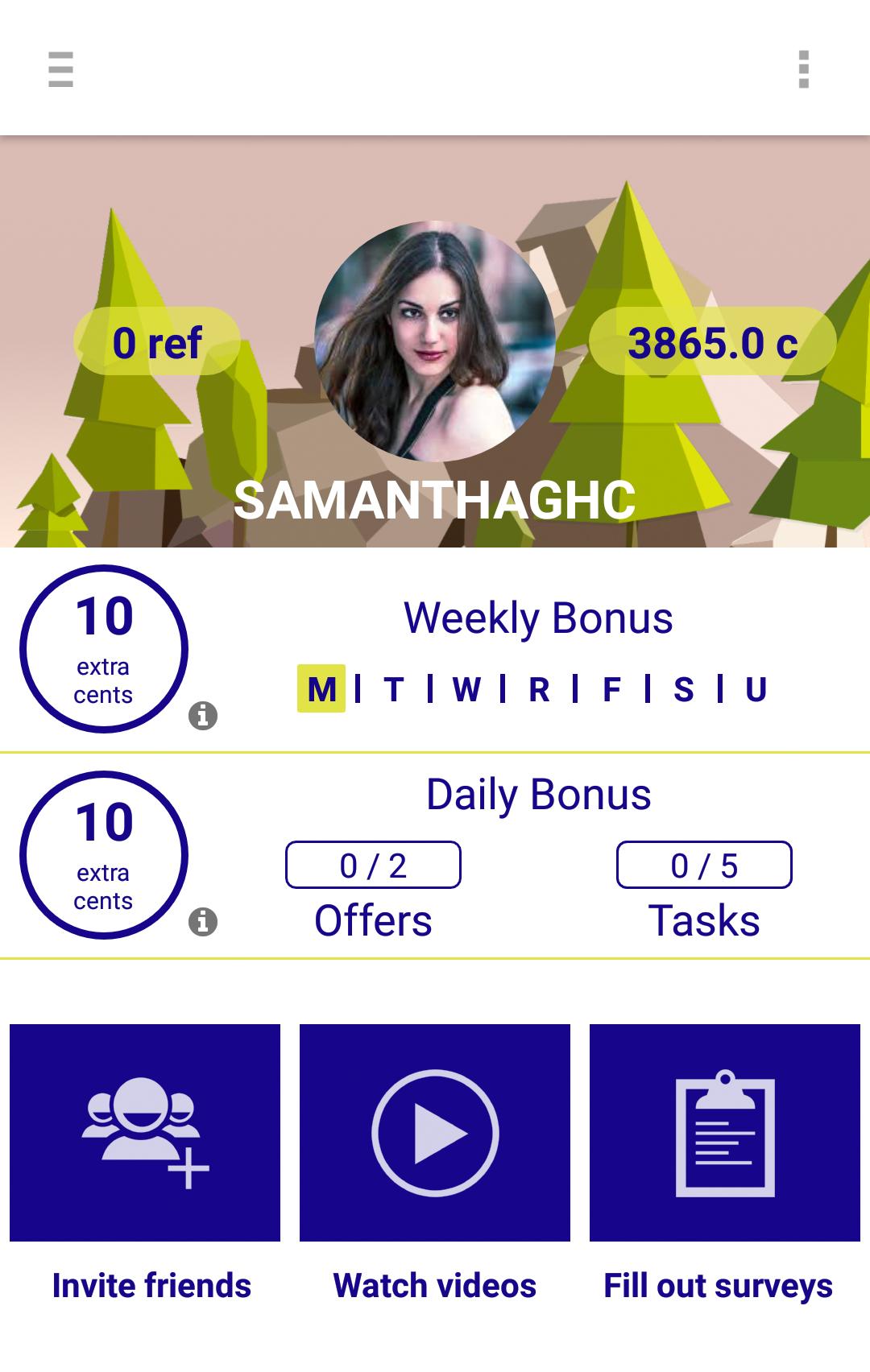Open Fill out surveys tile
This screenshot has height=1372, width=870.
click(725, 1132)
